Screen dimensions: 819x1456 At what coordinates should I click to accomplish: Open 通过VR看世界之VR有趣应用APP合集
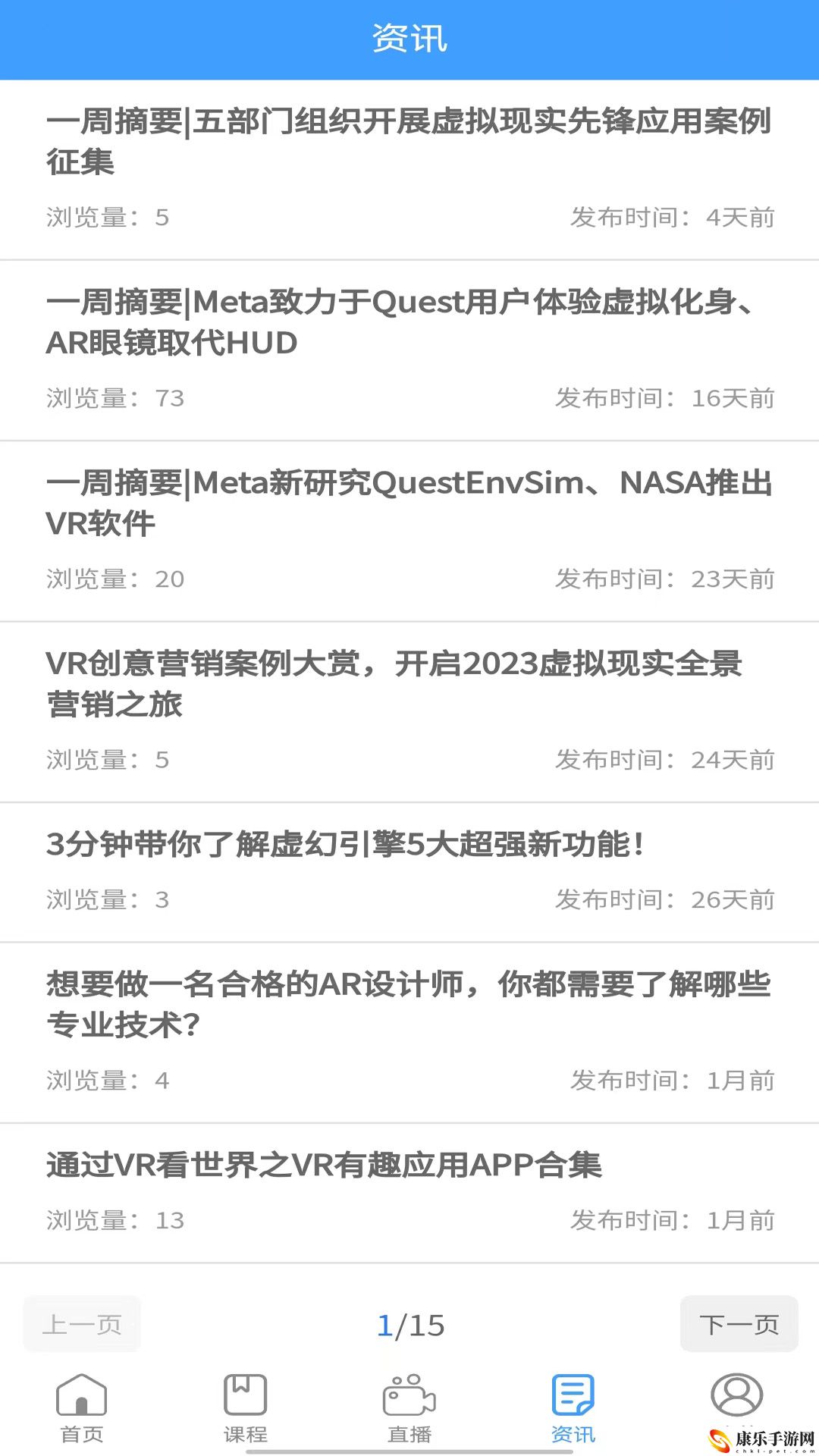(x=409, y=1193)
